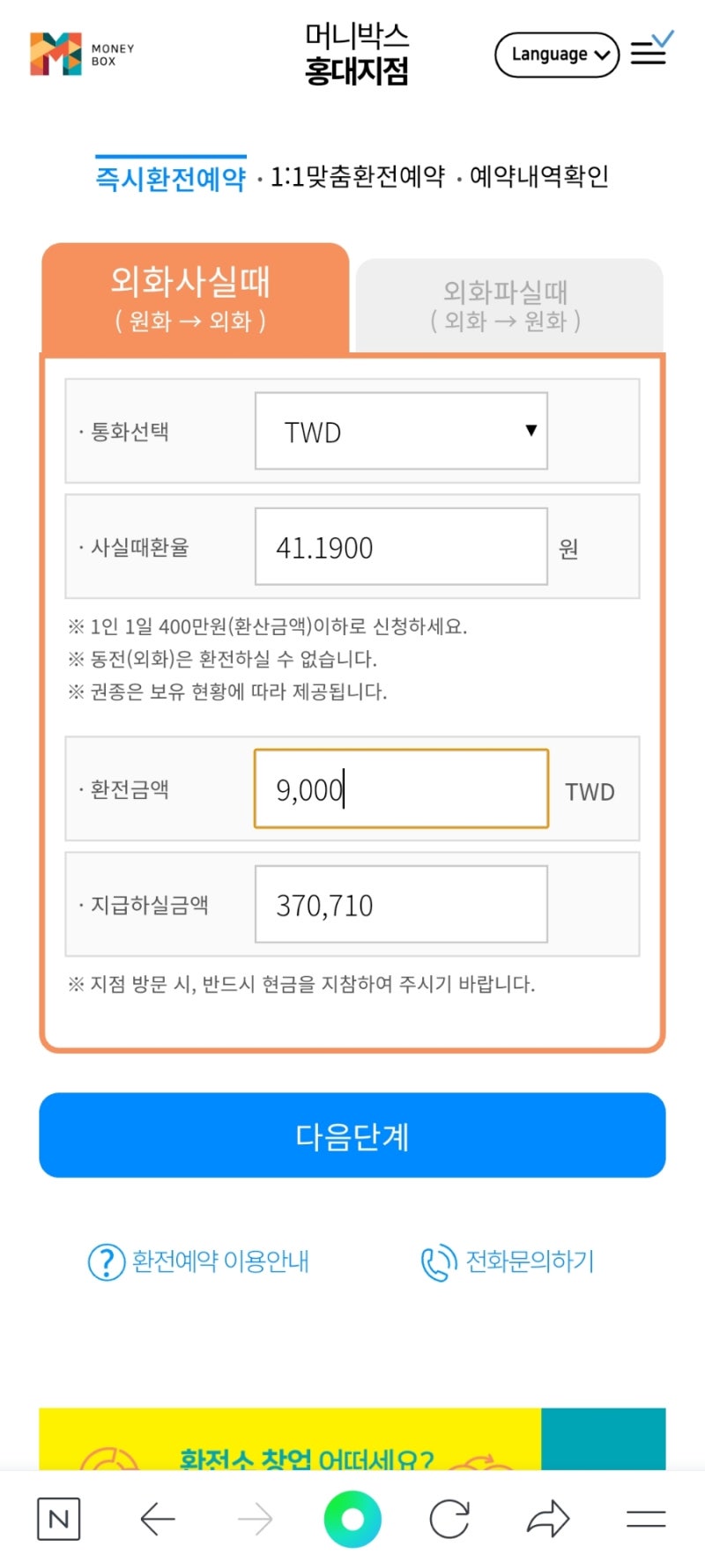
Task: Go back using the browser back arrow
Action: [x=157, y=1518]
